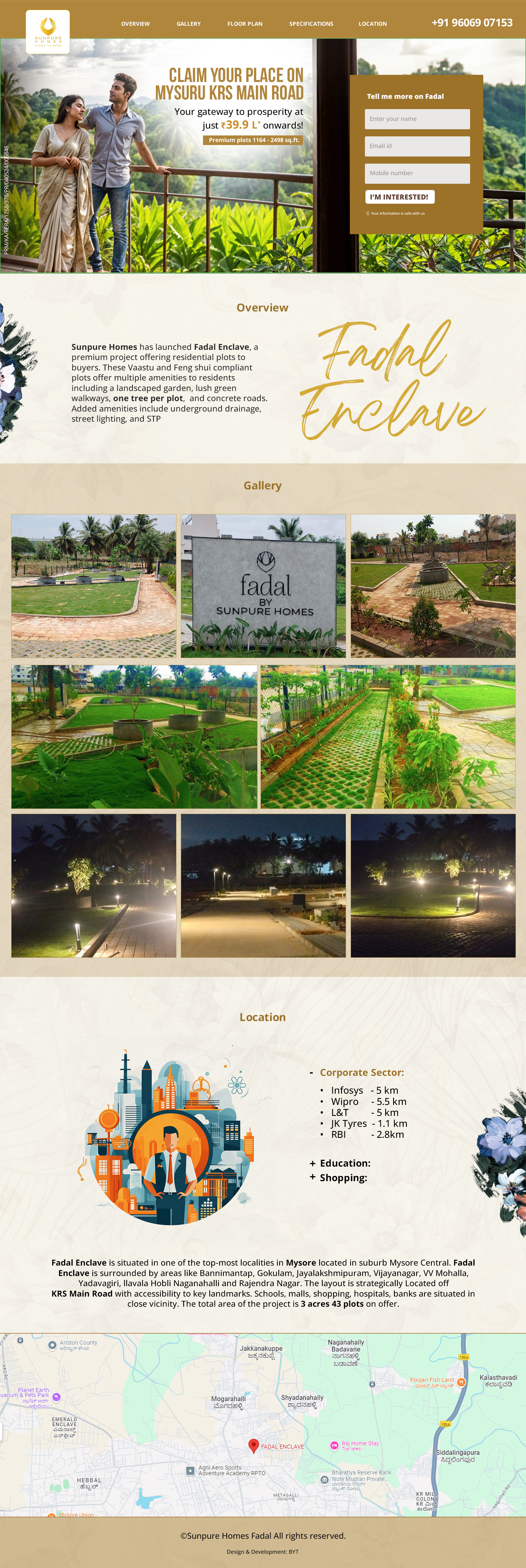Screen dimensions: 526x1568
Task: Select the Mobile number field
Action: pyautogui.click(x=417, y=174)
